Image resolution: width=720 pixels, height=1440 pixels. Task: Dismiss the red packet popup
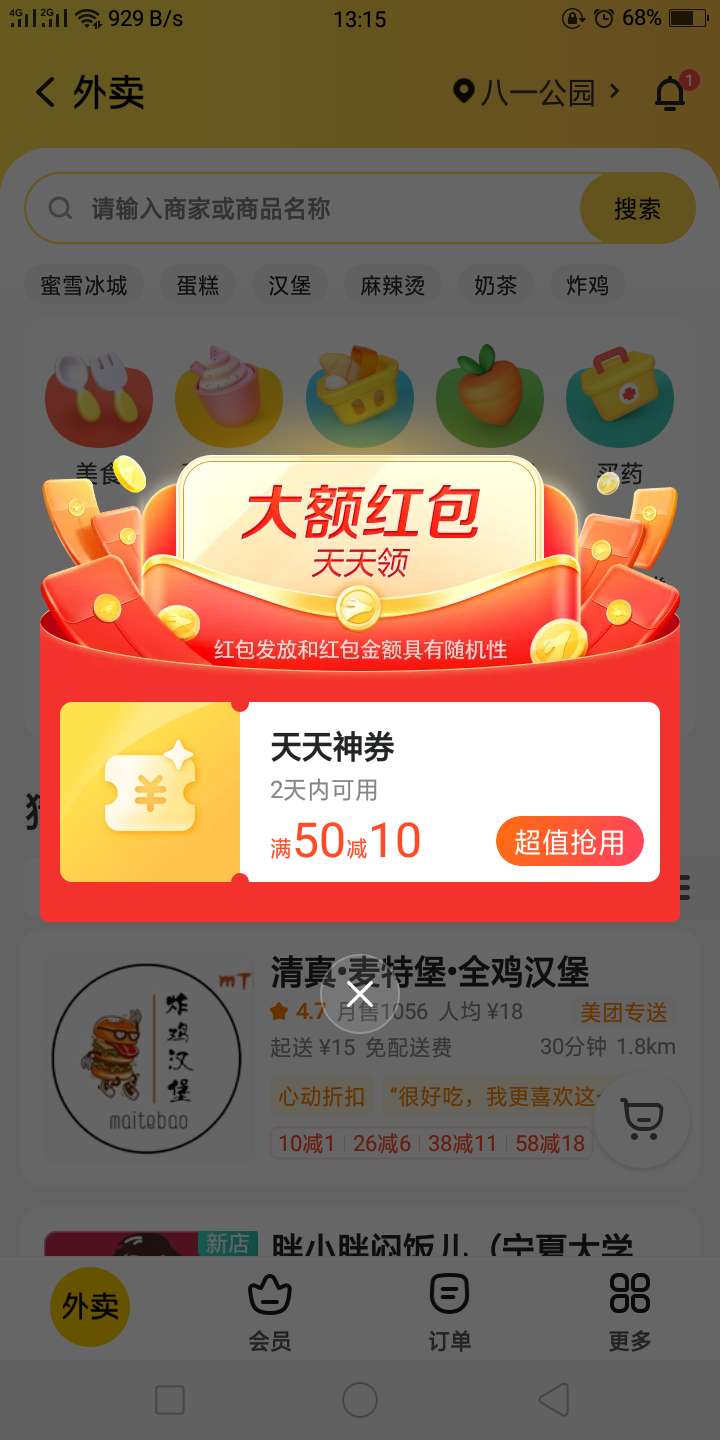(360, 993)
